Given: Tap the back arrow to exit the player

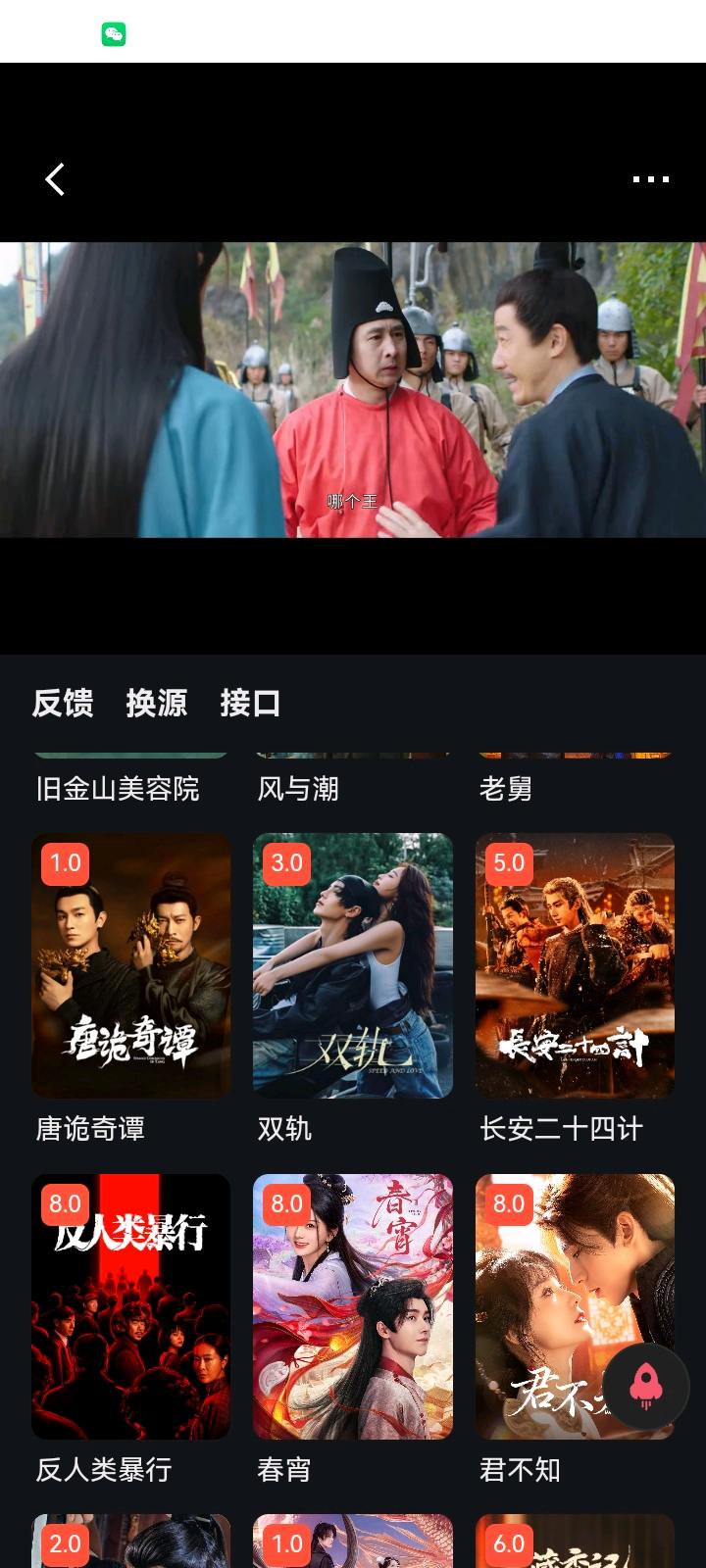Looking at the screenshot, I should [x=54, y=179].
